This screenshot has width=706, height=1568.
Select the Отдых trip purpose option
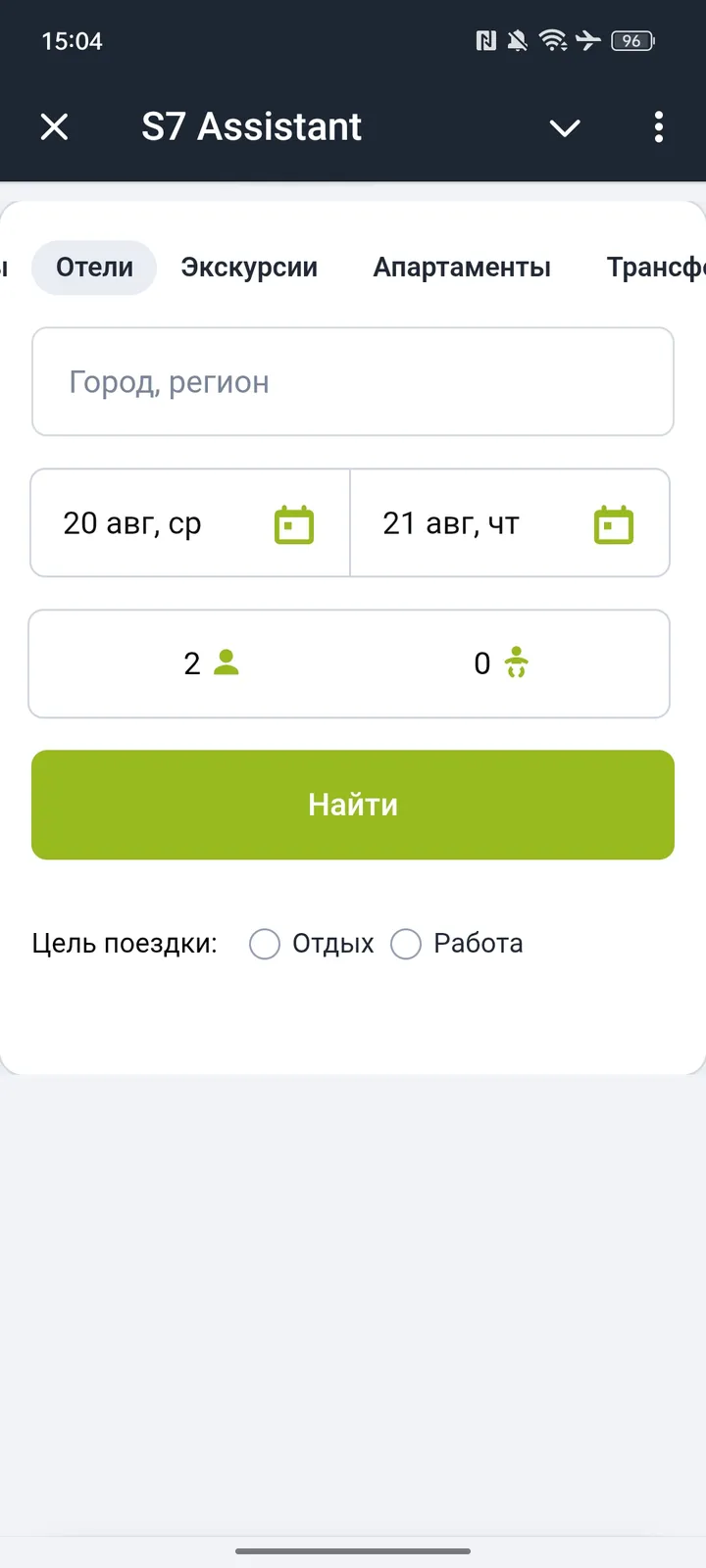click(x=265, y=944)
